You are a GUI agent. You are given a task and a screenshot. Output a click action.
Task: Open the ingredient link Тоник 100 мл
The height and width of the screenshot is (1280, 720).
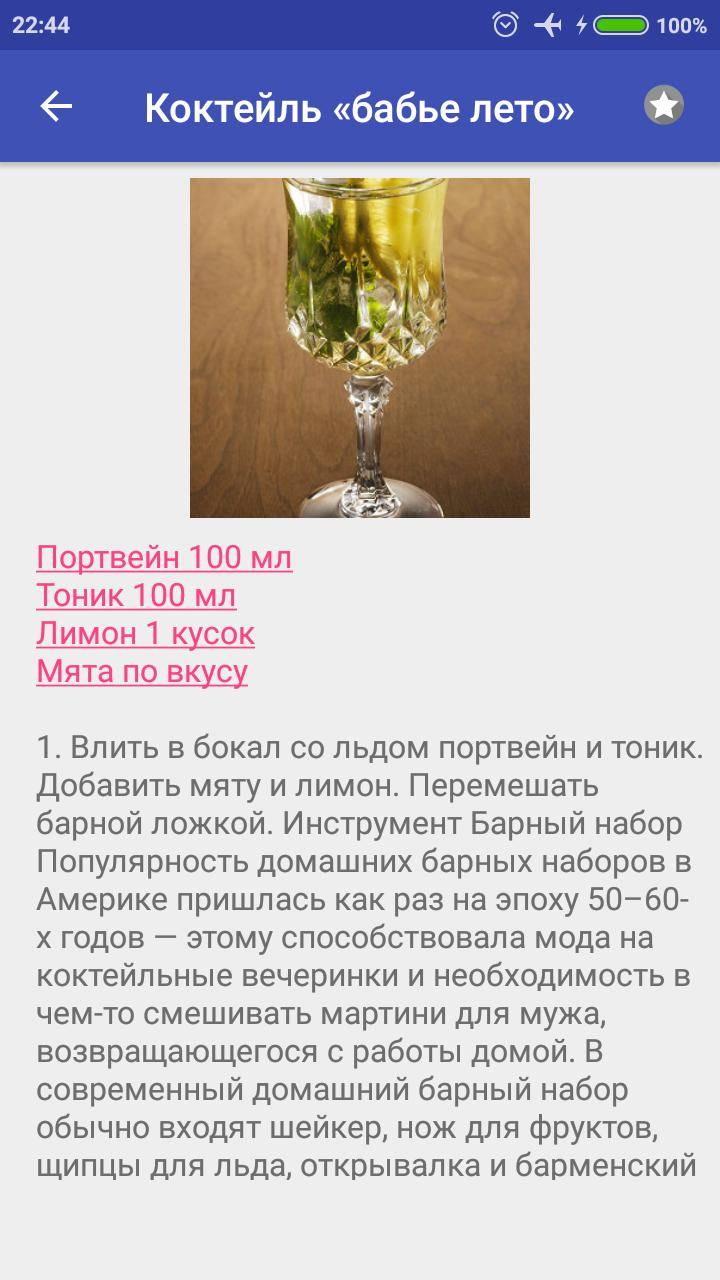pyautogui.click(x=136, y=595)
